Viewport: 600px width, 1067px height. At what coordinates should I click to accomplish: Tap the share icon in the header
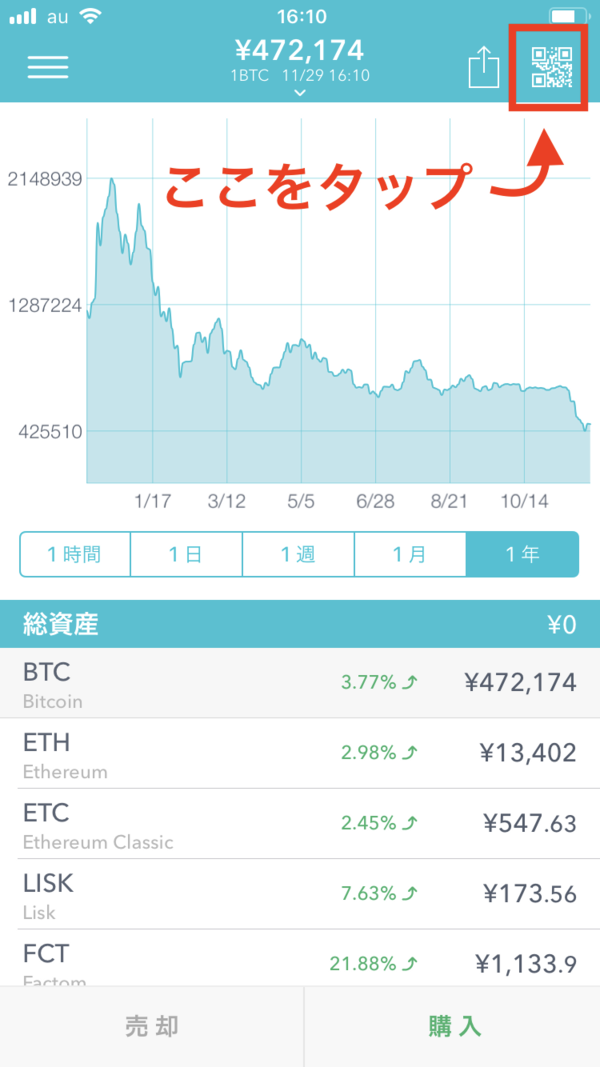coord(484,68)
